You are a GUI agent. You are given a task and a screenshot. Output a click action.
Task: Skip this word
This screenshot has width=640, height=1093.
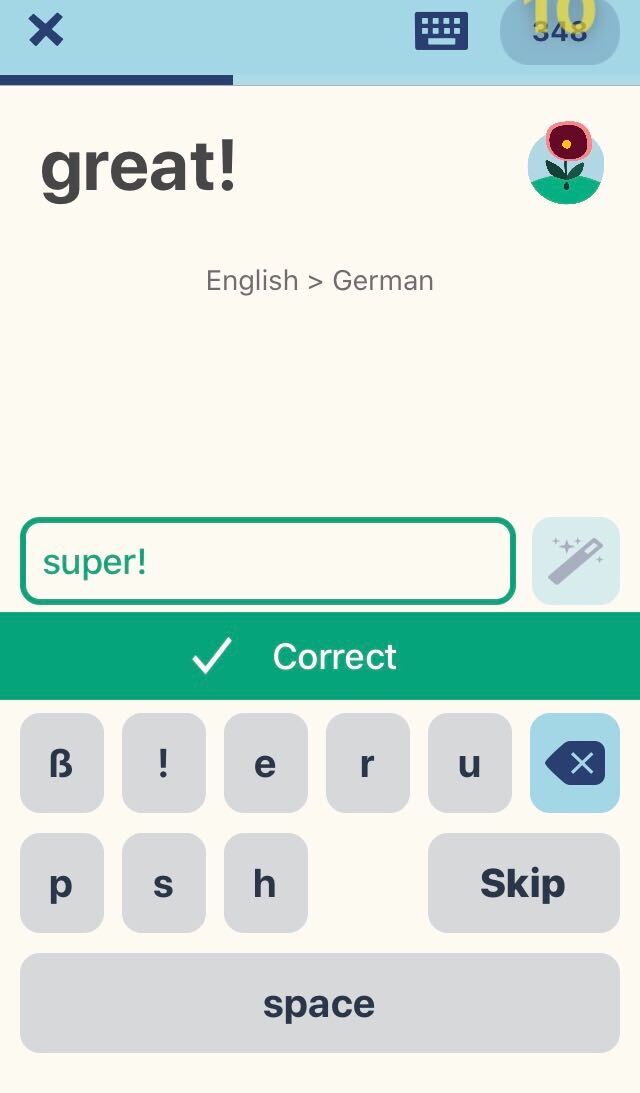523,883
